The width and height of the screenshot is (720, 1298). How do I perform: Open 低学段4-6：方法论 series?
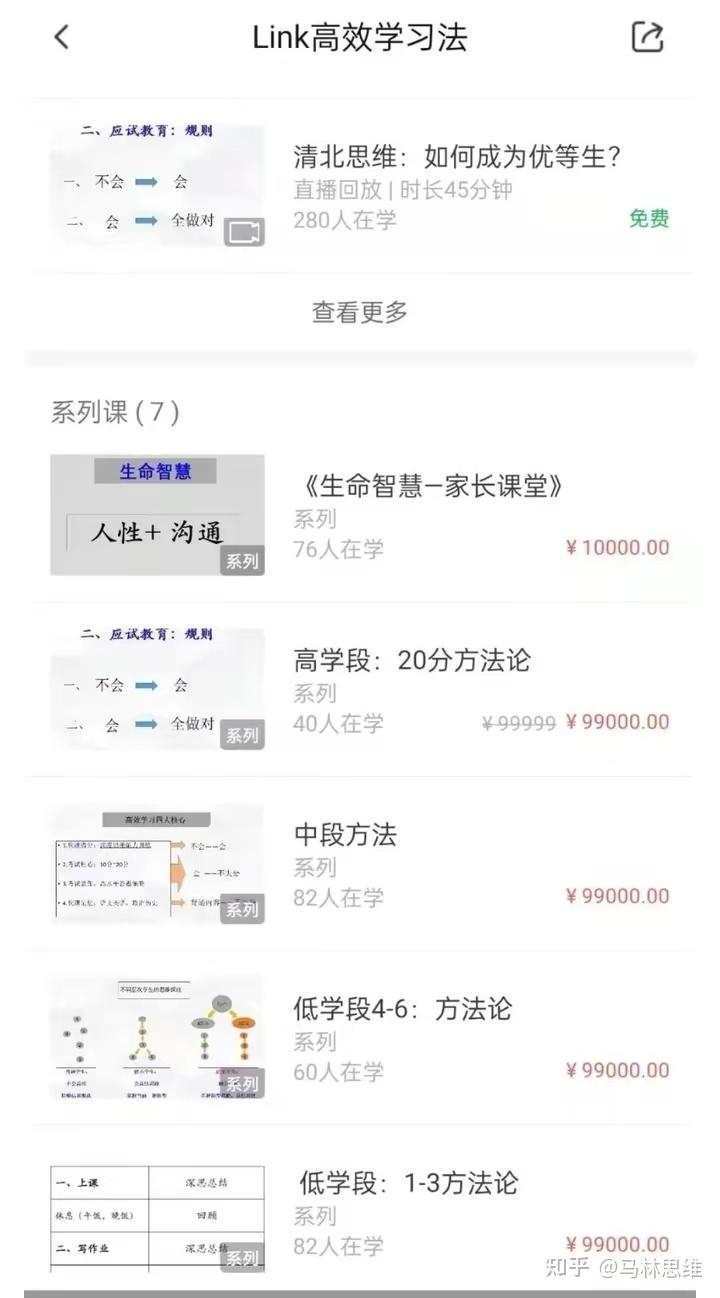tap(402, 1009)
